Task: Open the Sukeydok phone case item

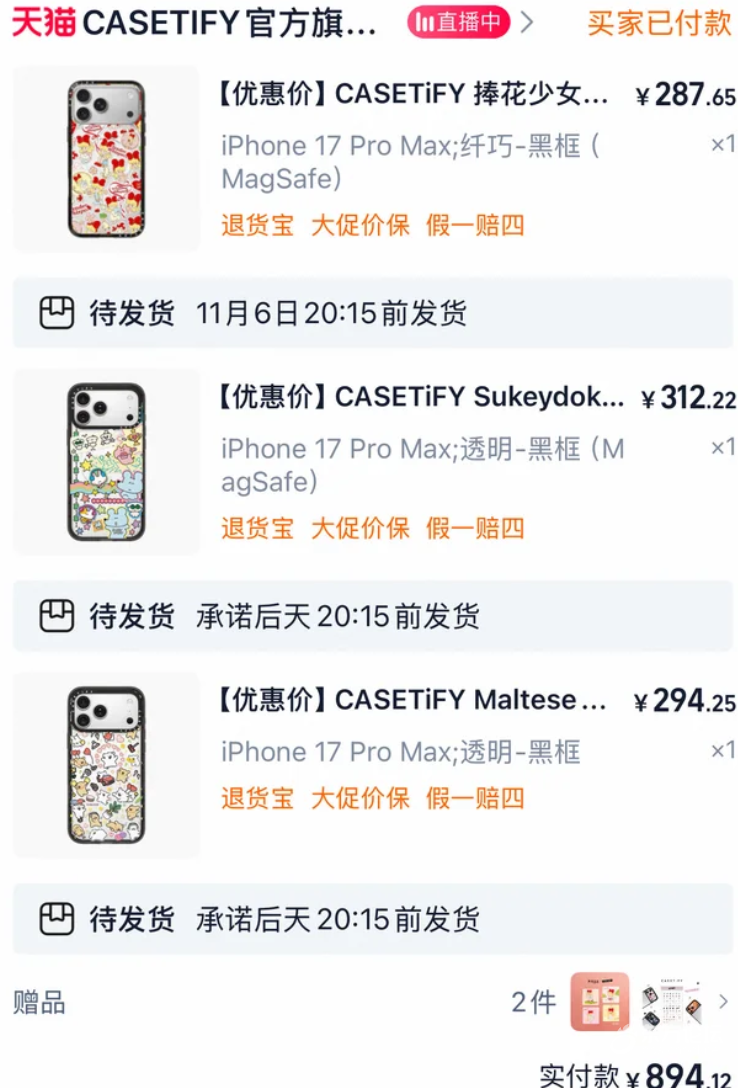Action: click(x=419, y=397)
